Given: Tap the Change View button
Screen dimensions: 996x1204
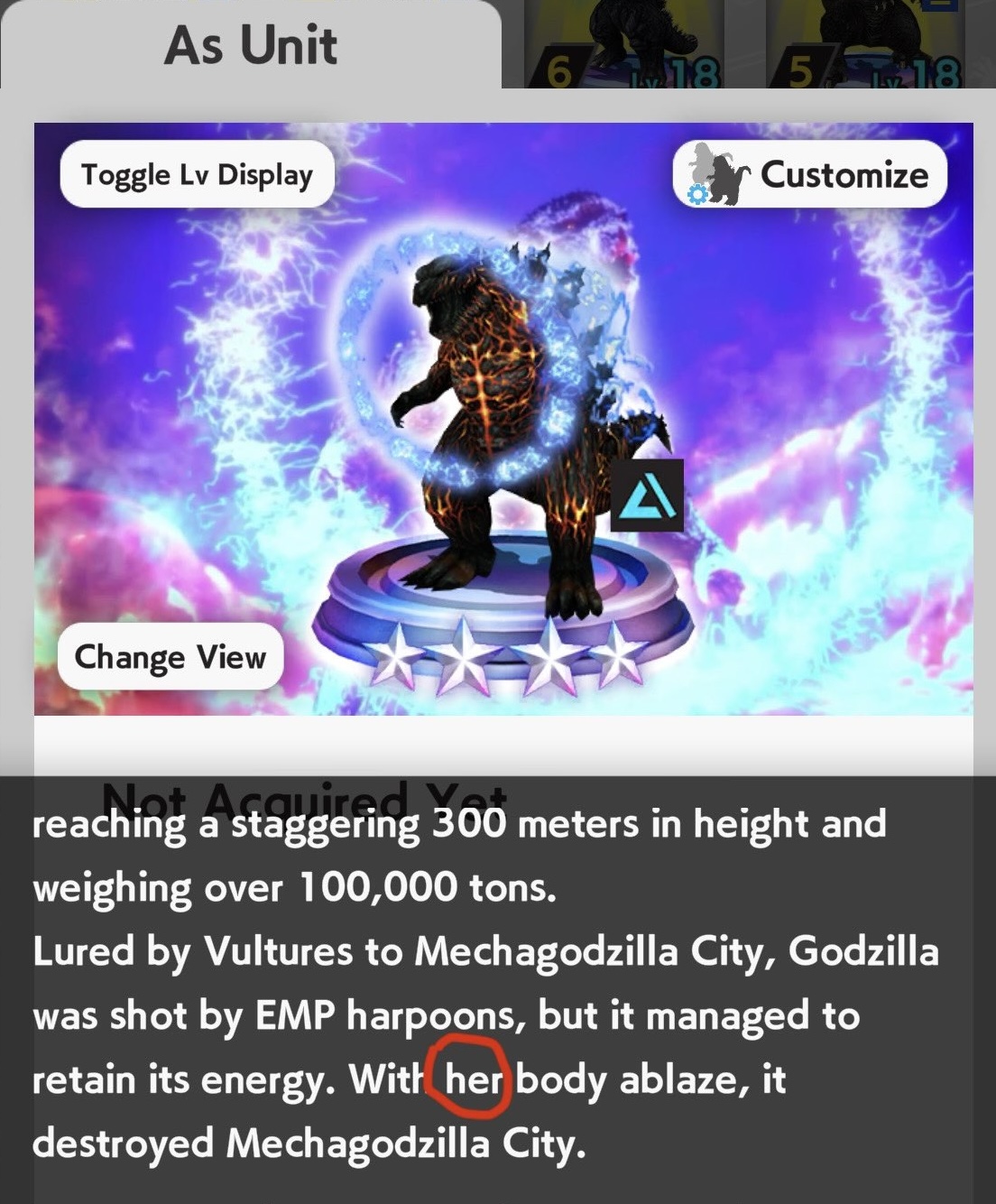Looking at the screenshot, I should (x=170, y=656).
